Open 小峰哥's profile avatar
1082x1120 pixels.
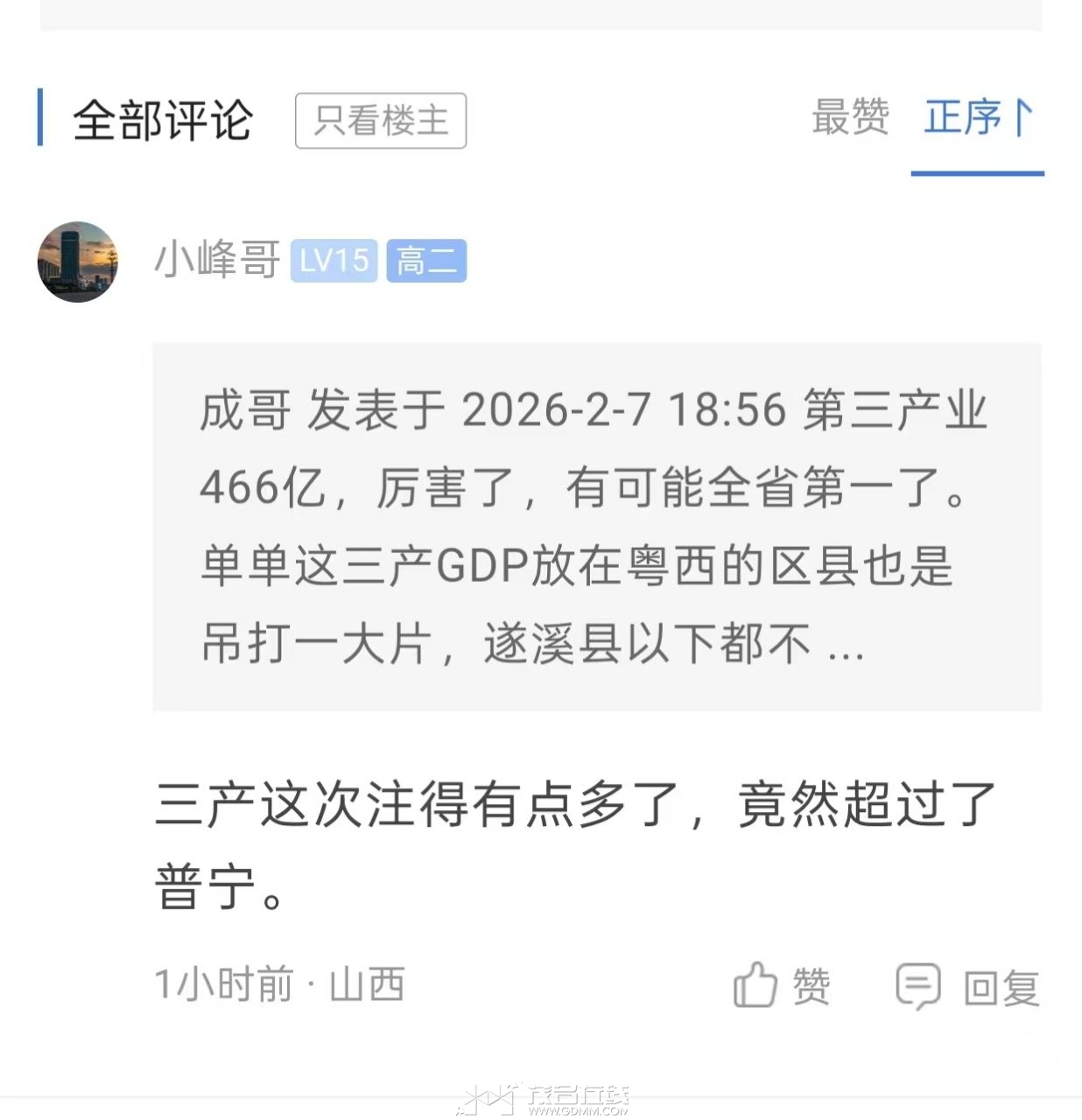(x=77, y=261)
